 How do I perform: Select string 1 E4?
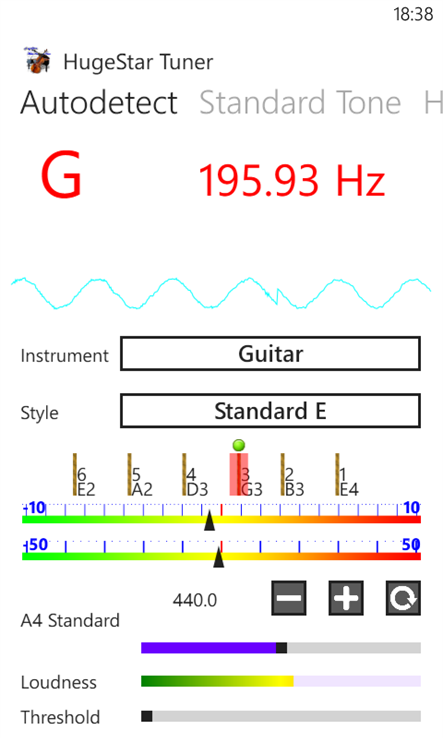pos(347,474)
